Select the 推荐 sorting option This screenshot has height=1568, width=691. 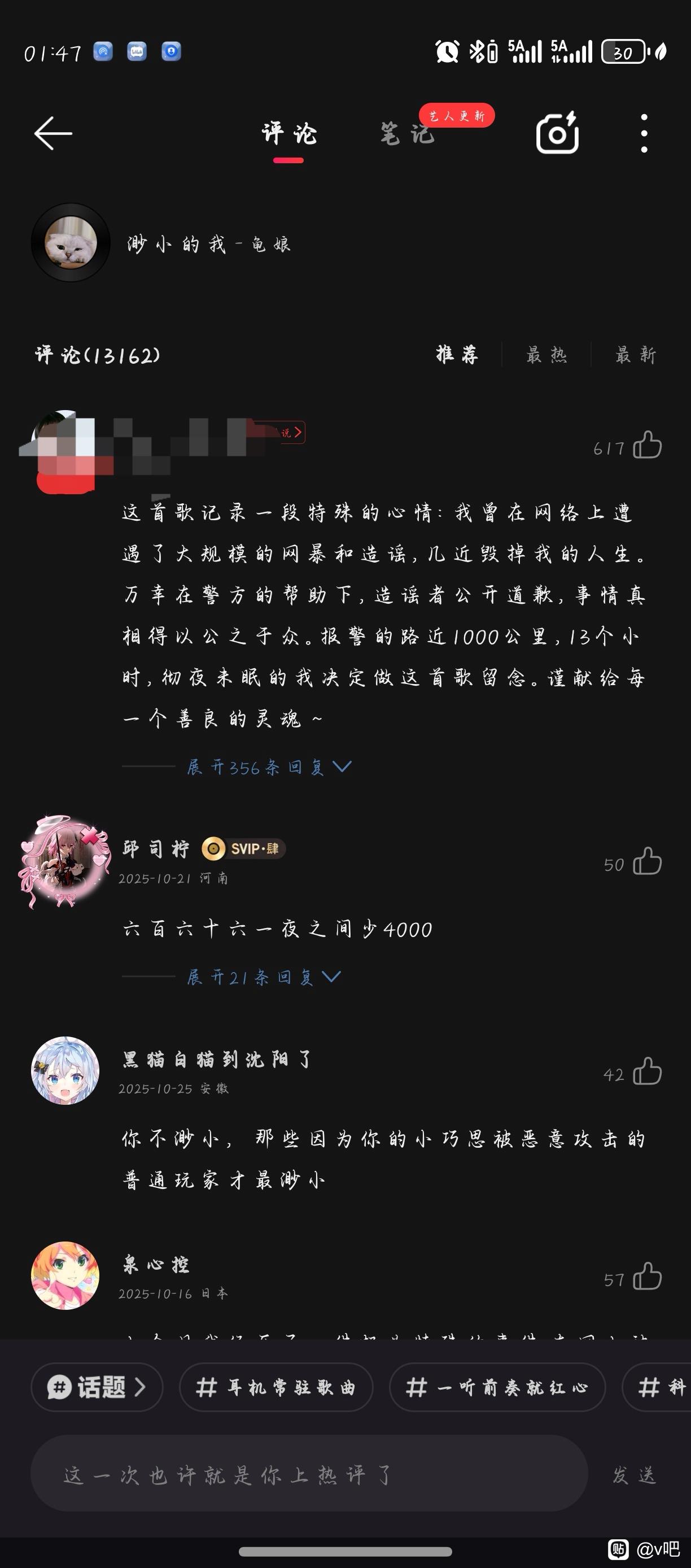457,354
